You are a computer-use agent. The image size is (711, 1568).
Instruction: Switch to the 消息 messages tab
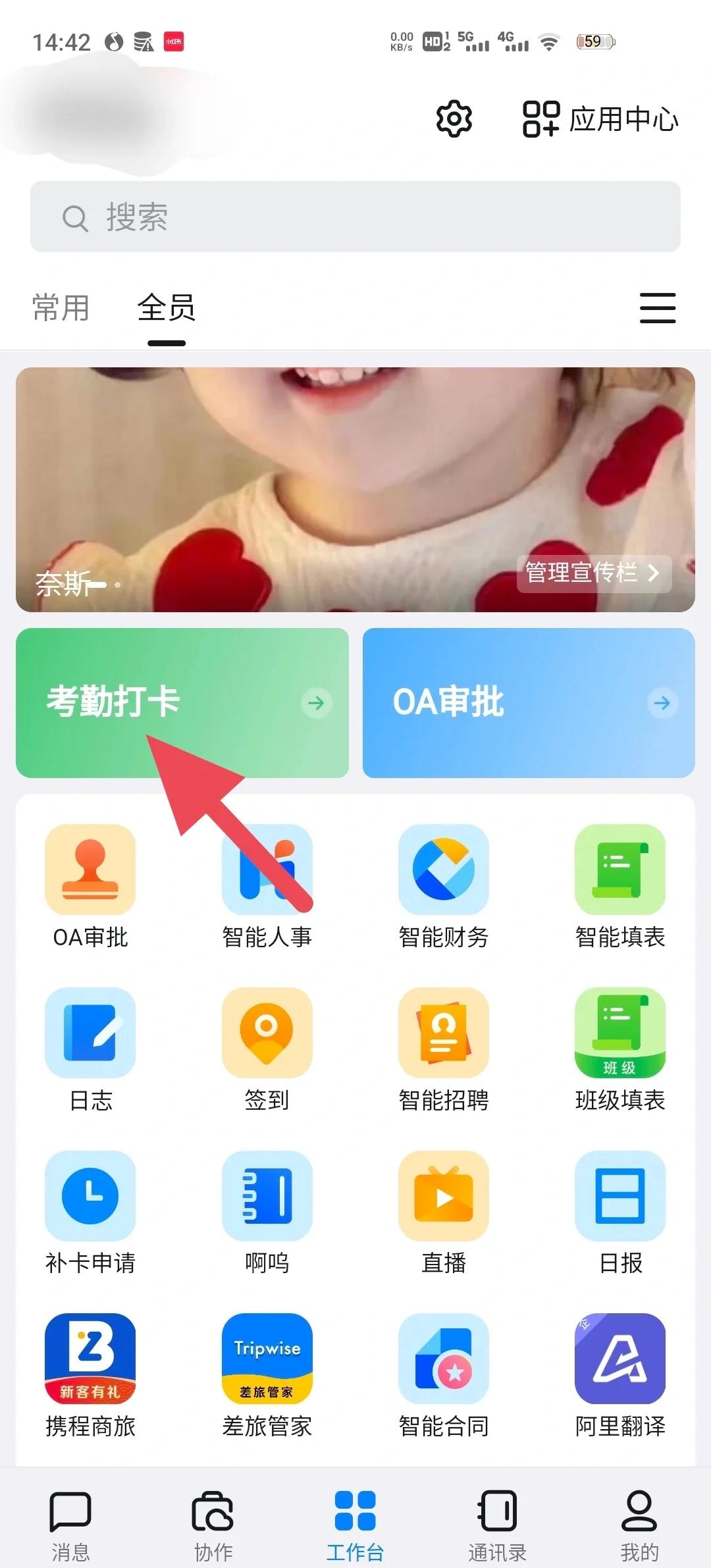70,1525
